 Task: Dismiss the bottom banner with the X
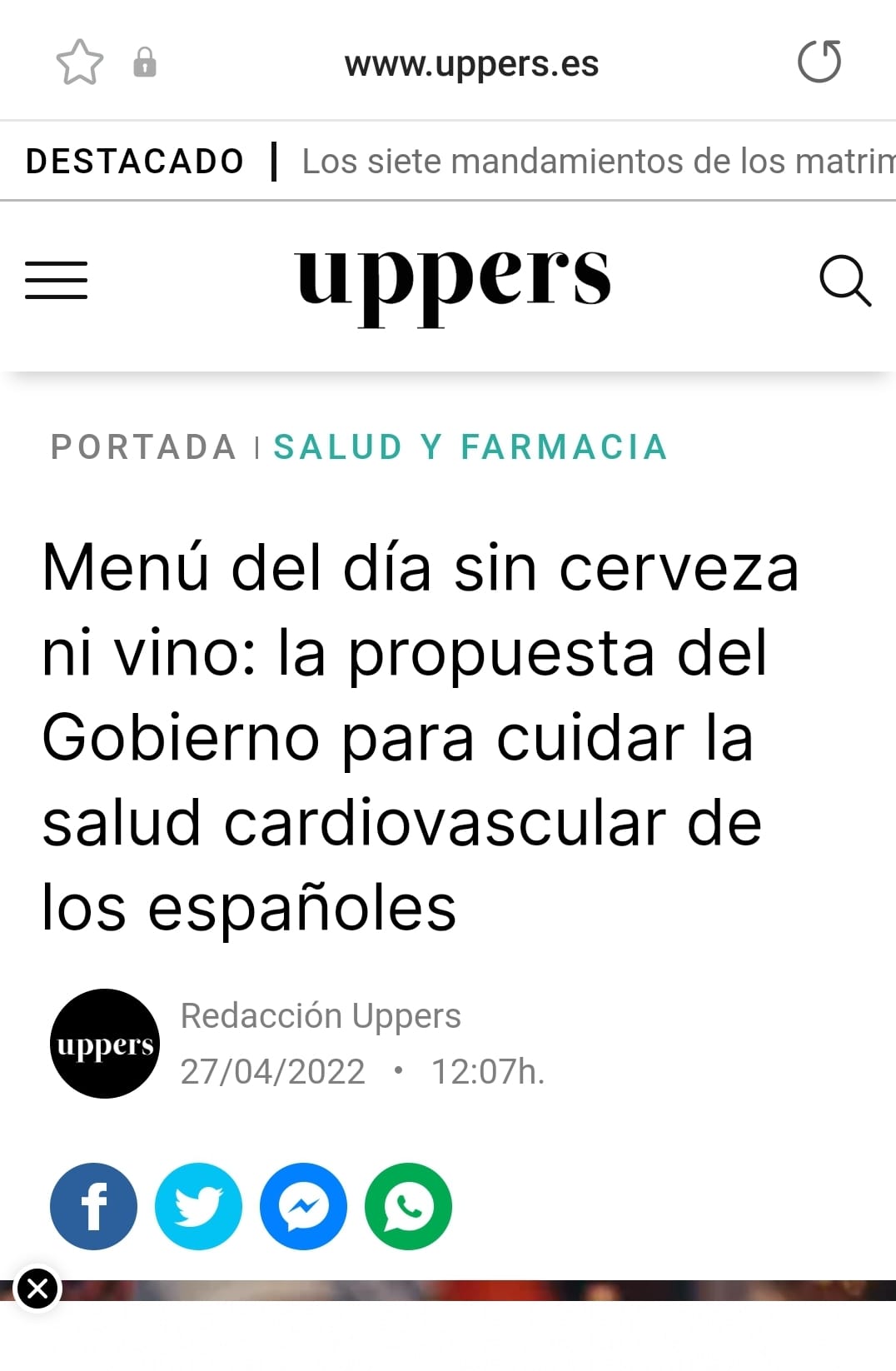(37, 1289)
